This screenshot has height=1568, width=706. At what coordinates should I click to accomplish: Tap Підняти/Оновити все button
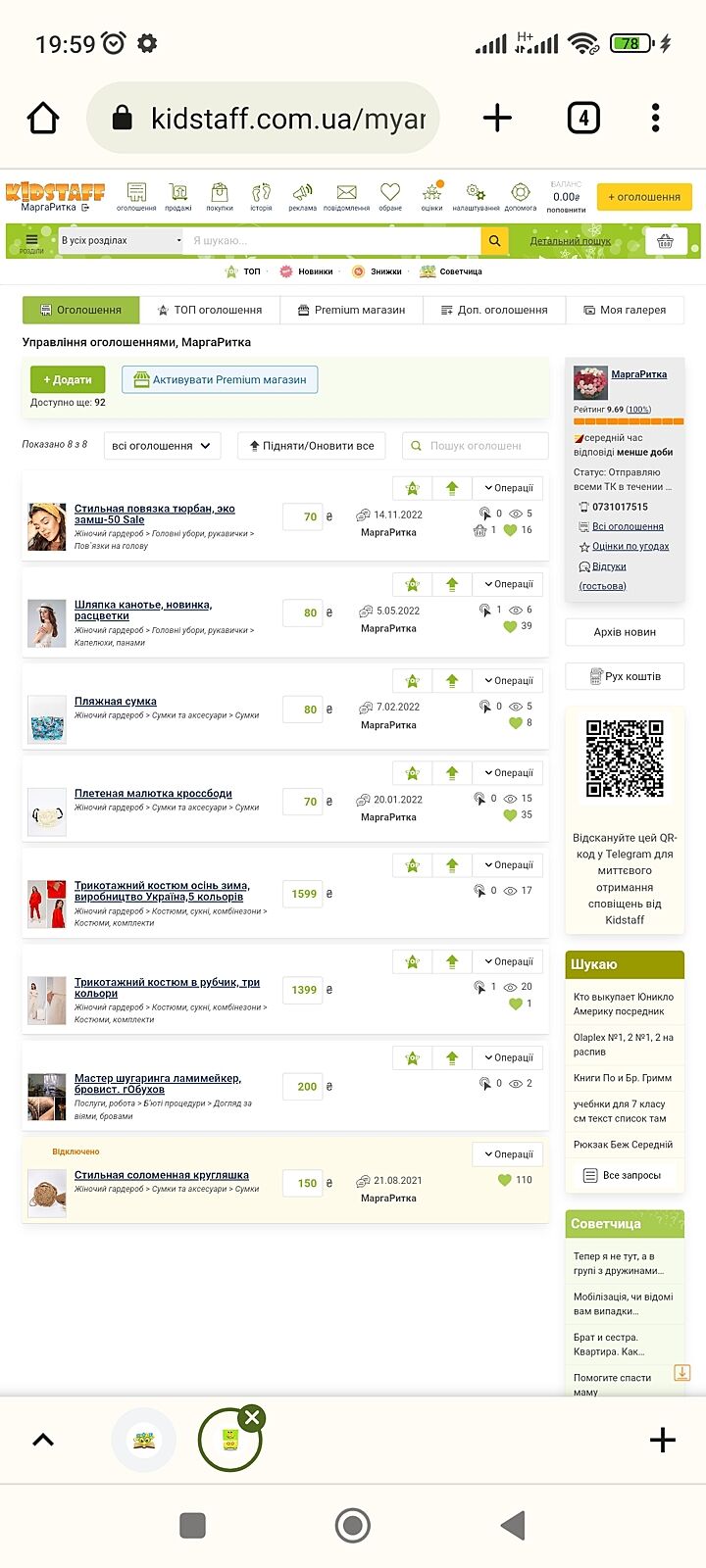click(x=312, y=446)
